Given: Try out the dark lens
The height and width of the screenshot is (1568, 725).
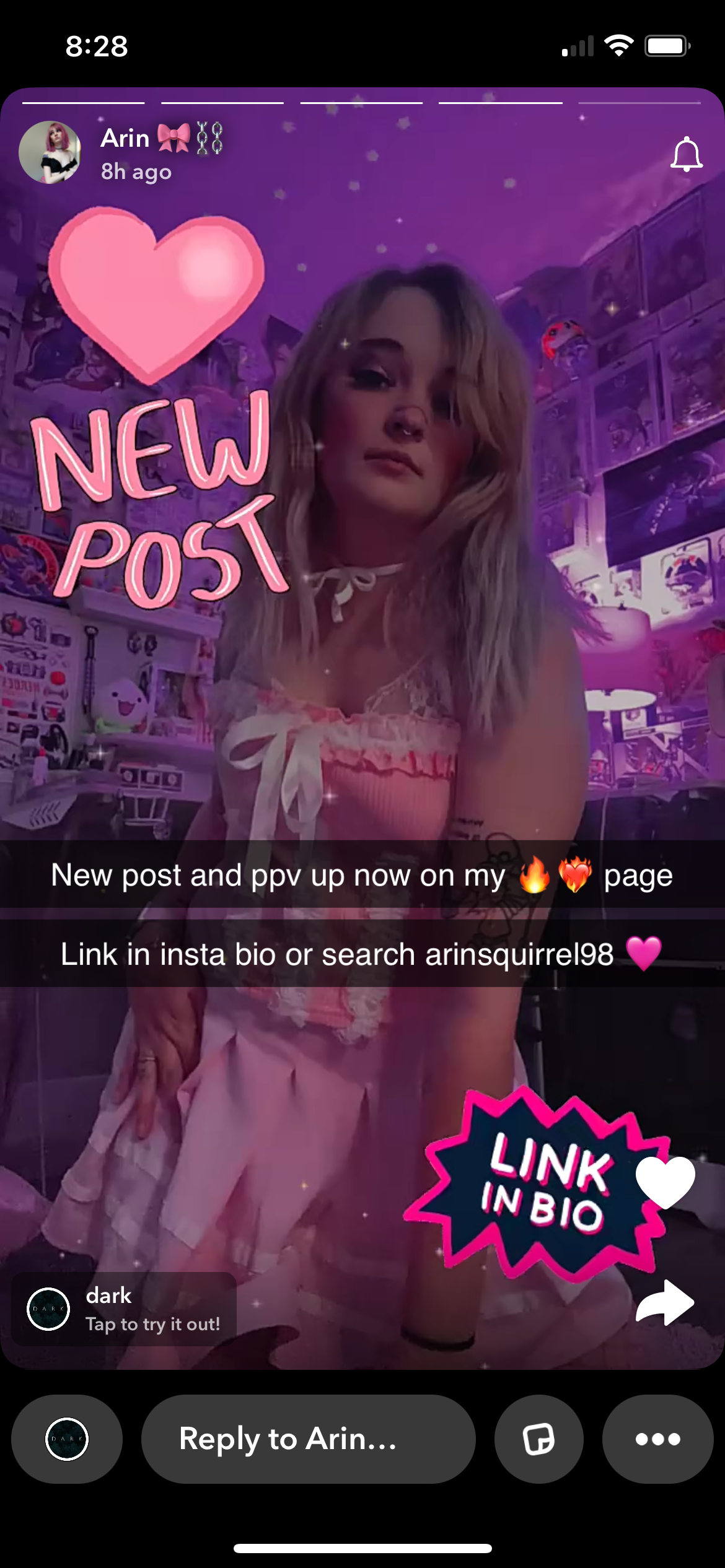Looking at the screenshot, I should tap(124, 1309).
